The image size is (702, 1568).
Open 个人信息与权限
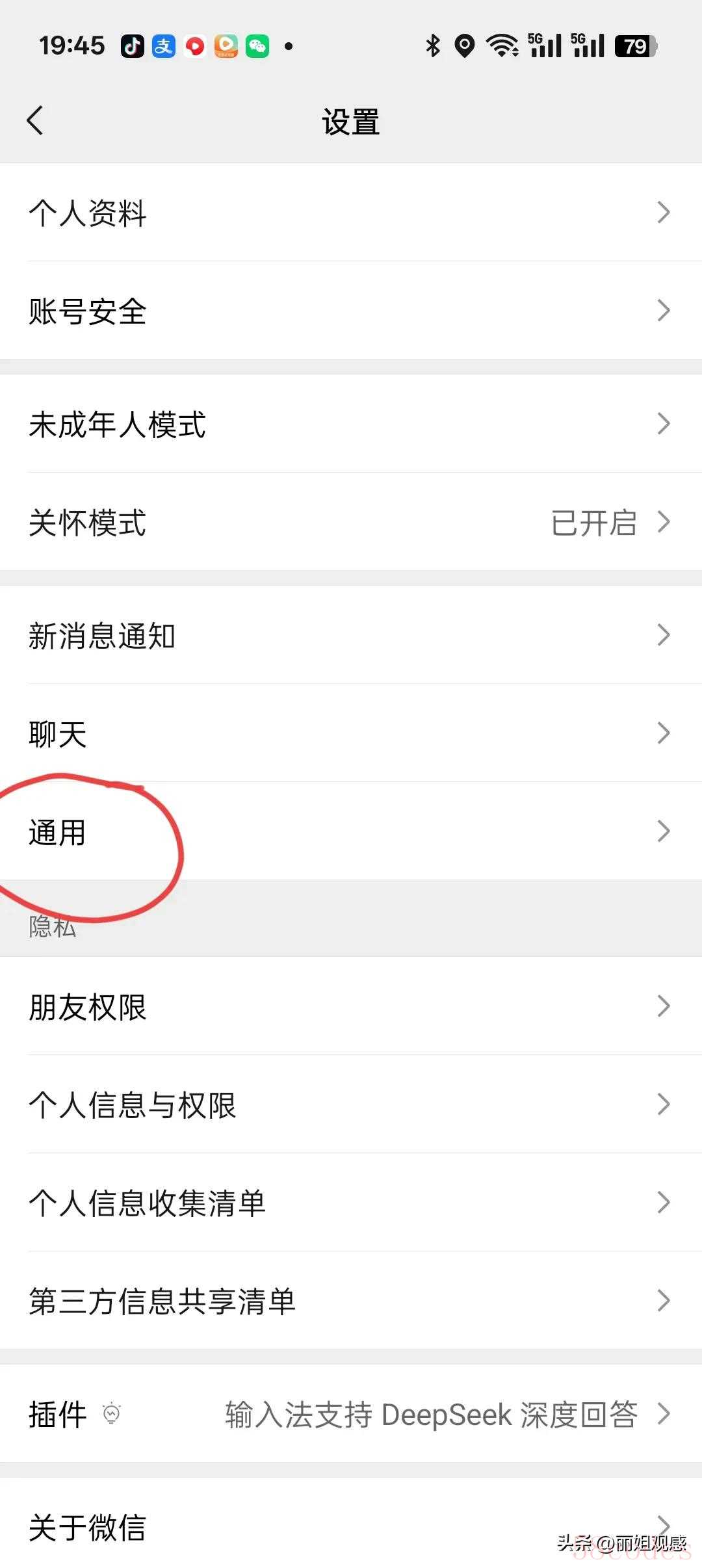(x=351, y=1104)
